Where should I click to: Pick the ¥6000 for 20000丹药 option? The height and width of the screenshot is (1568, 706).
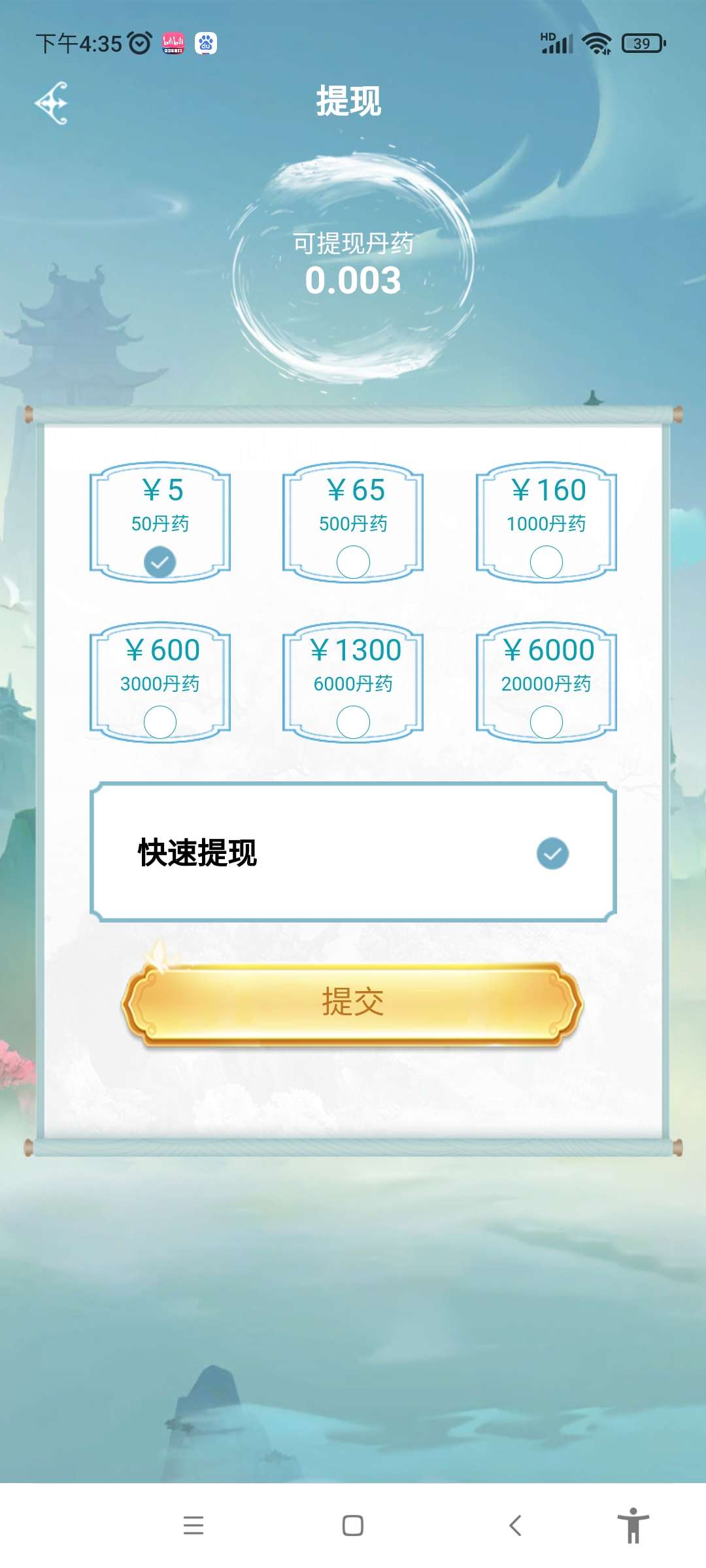(546, 682)
